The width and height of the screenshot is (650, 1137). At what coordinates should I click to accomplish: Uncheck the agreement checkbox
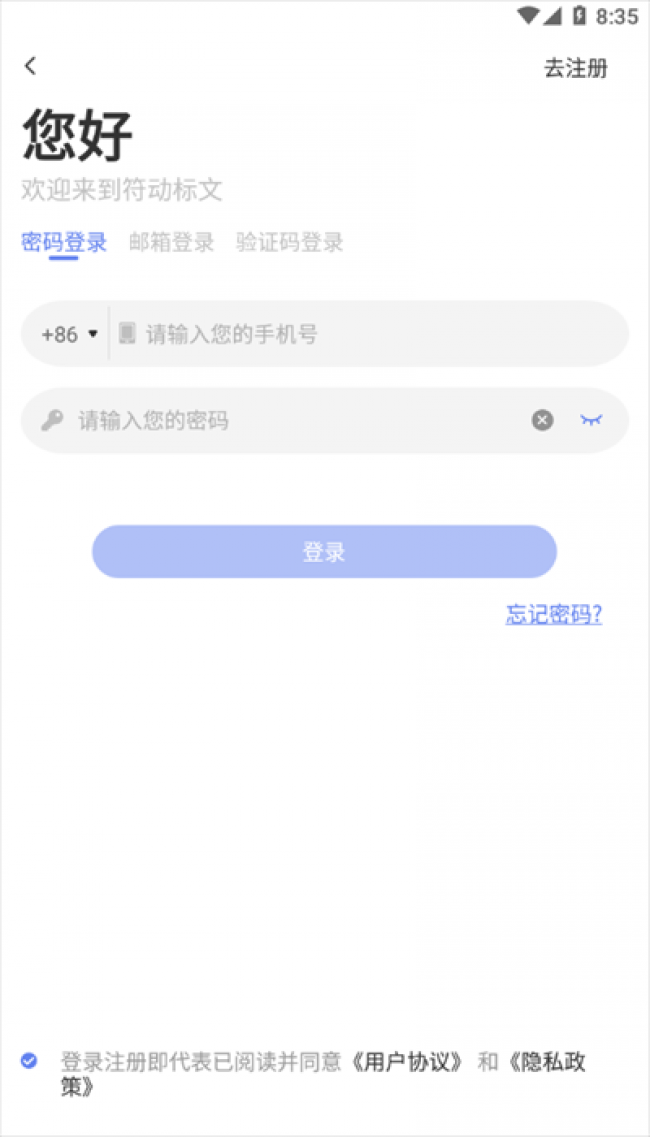(x=28, y=1061)
